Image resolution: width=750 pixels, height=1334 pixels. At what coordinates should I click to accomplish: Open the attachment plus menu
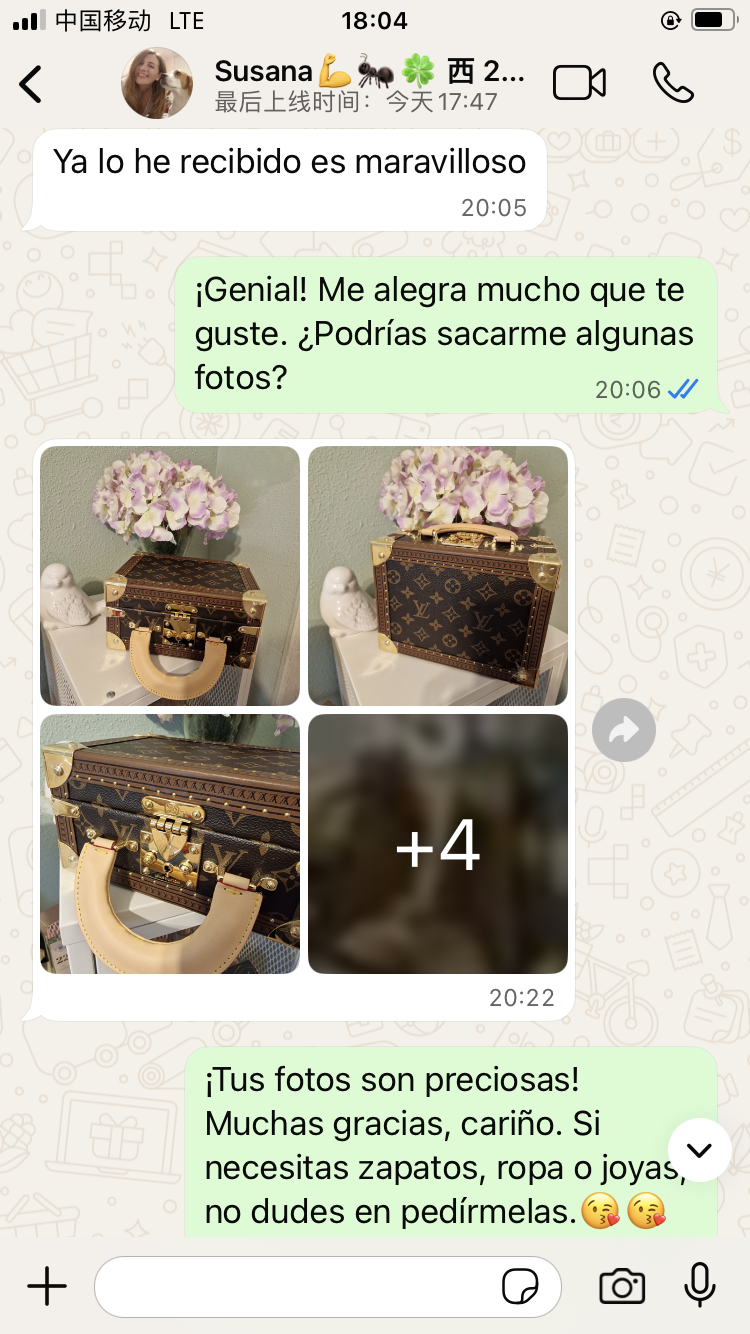pos(46,1286)
